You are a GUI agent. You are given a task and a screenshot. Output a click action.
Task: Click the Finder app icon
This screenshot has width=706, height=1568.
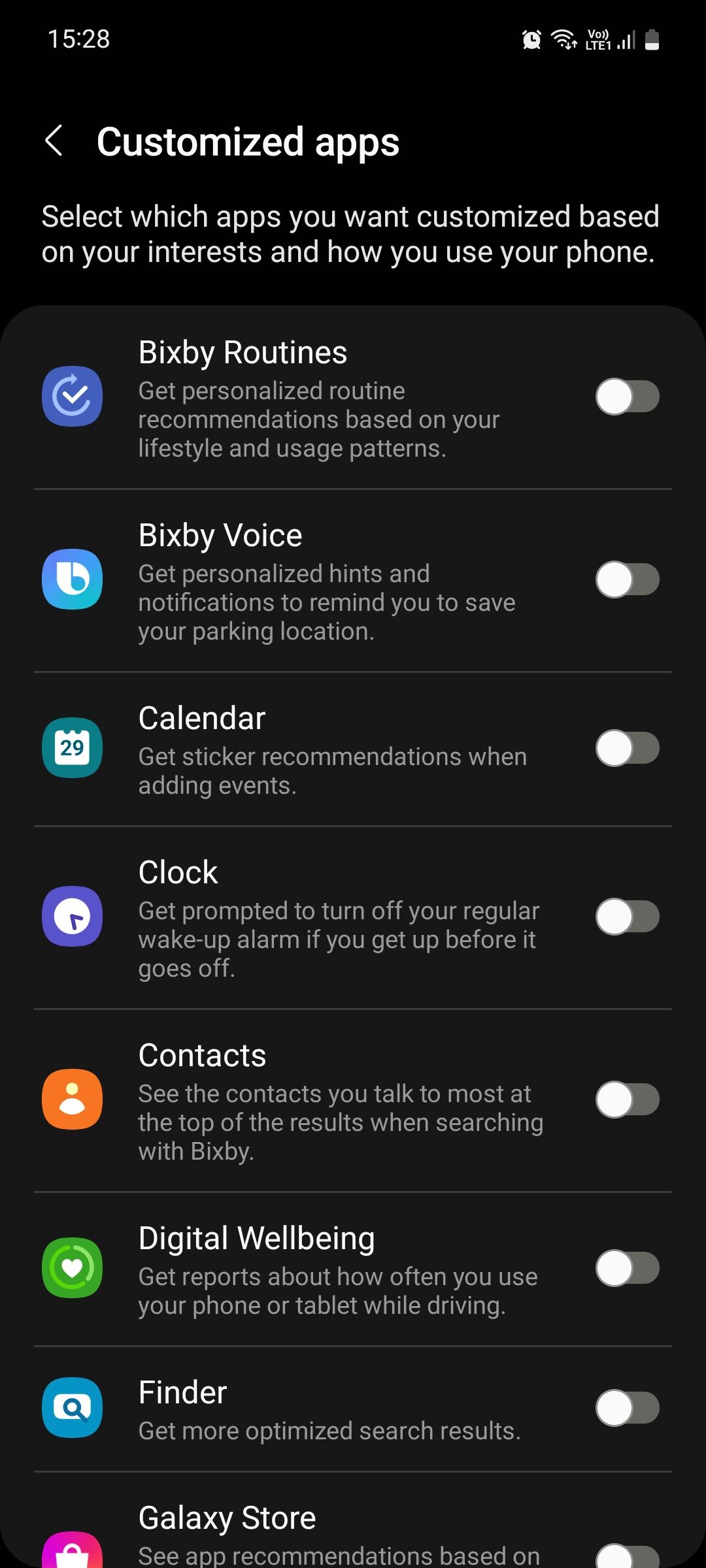[72, 1408]
